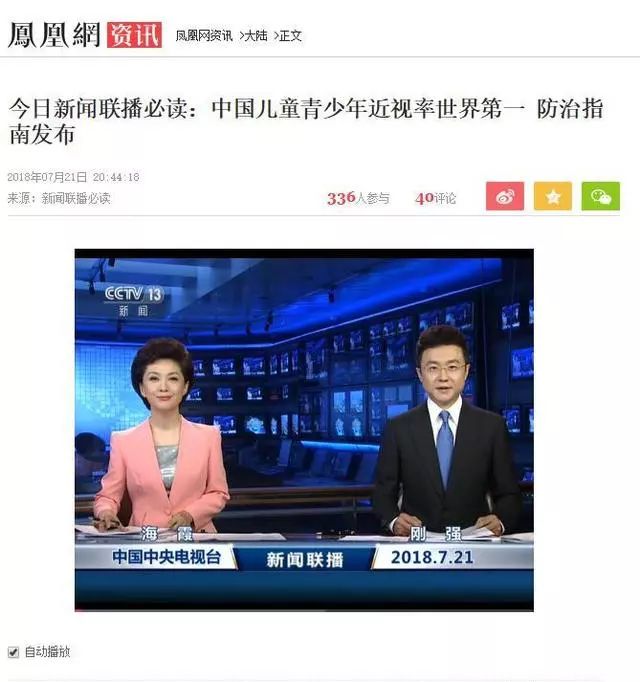The height and width of the screenshot is (682, 640).
Task: View the 40 评论 comments
Action: click(x=435, y=198)
